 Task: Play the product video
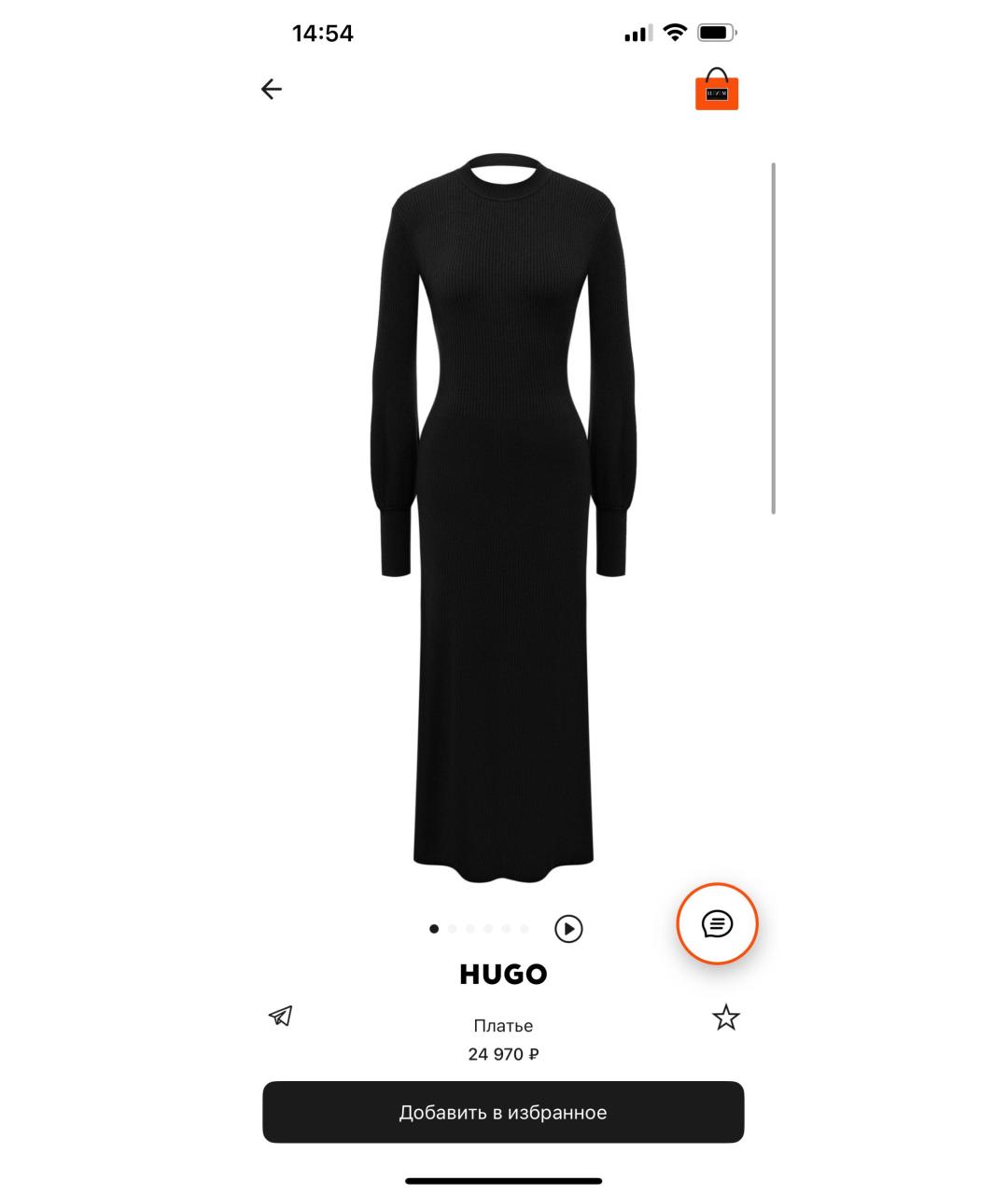pyautogui.click(x=567, y=929)
